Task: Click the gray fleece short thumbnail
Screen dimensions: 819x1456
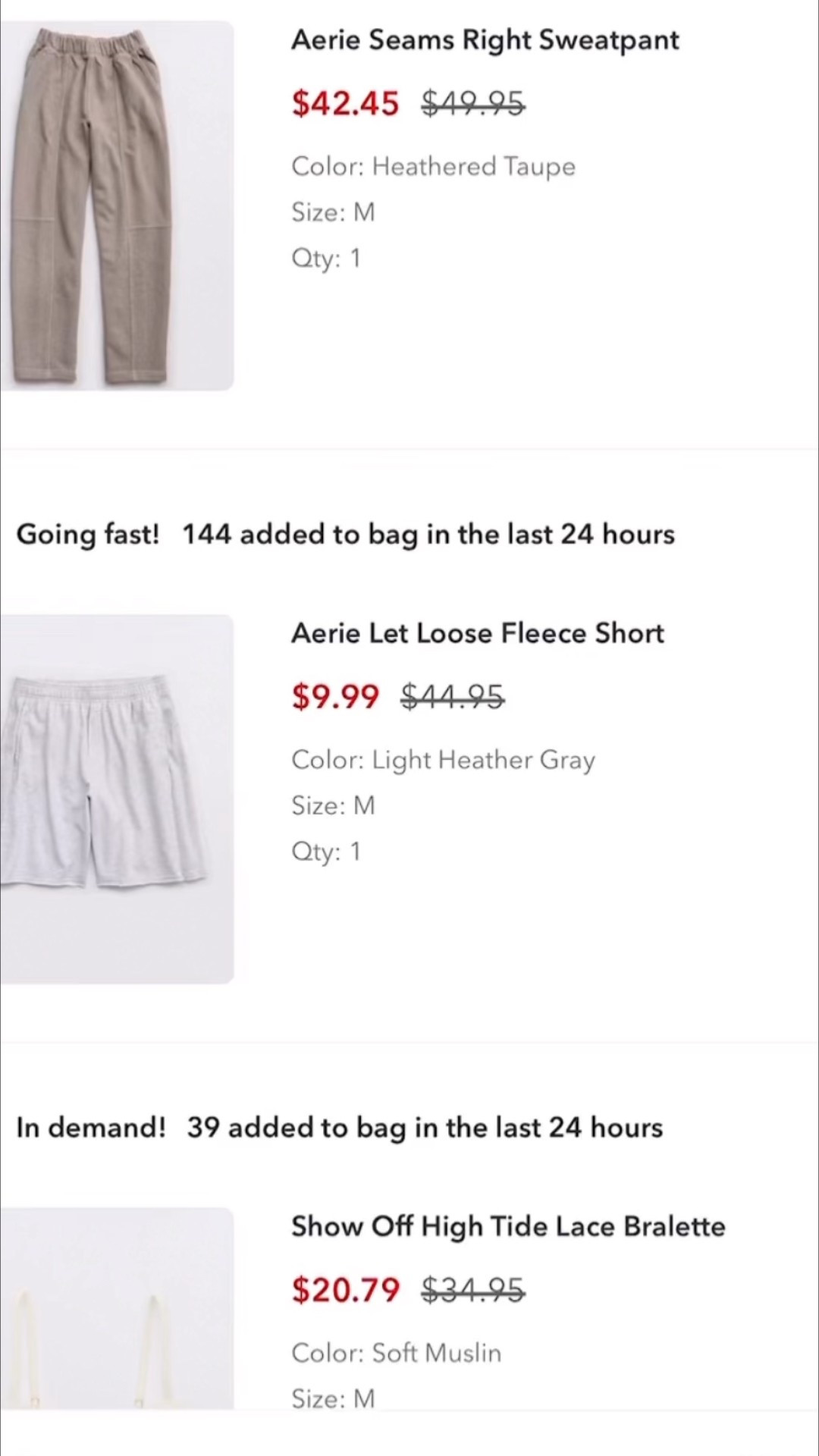Action: coord(118,799)
